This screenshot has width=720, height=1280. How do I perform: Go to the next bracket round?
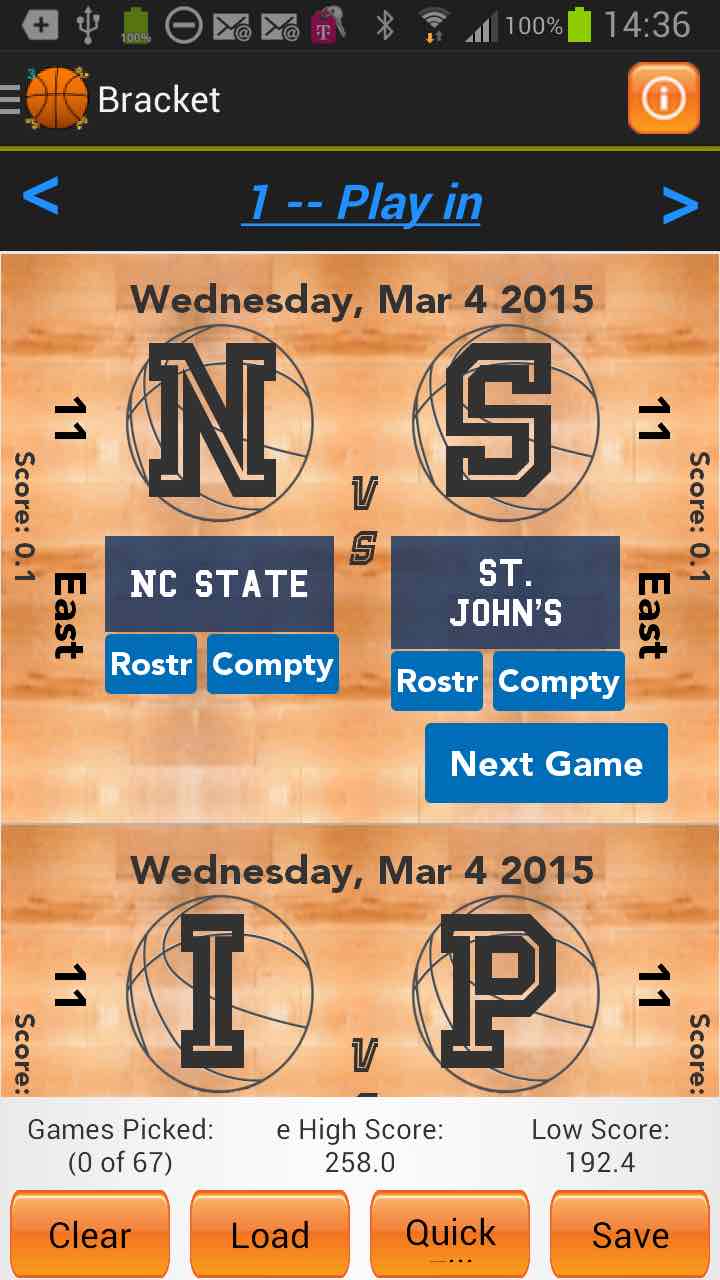(679, 205)
